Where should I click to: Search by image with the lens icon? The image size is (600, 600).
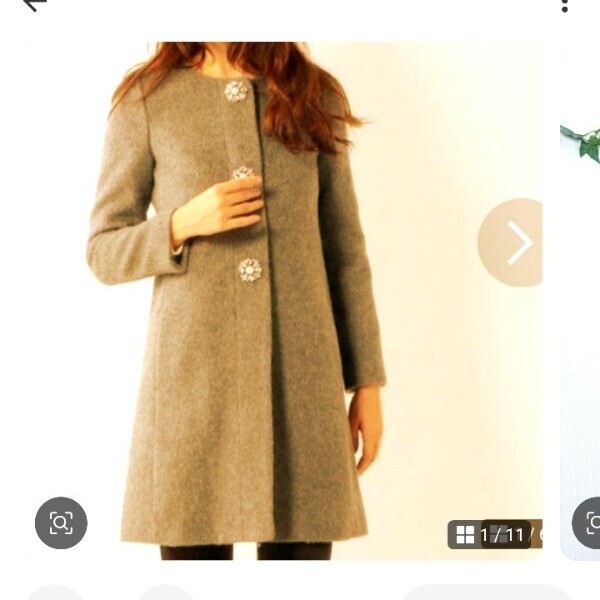[61, 522]
